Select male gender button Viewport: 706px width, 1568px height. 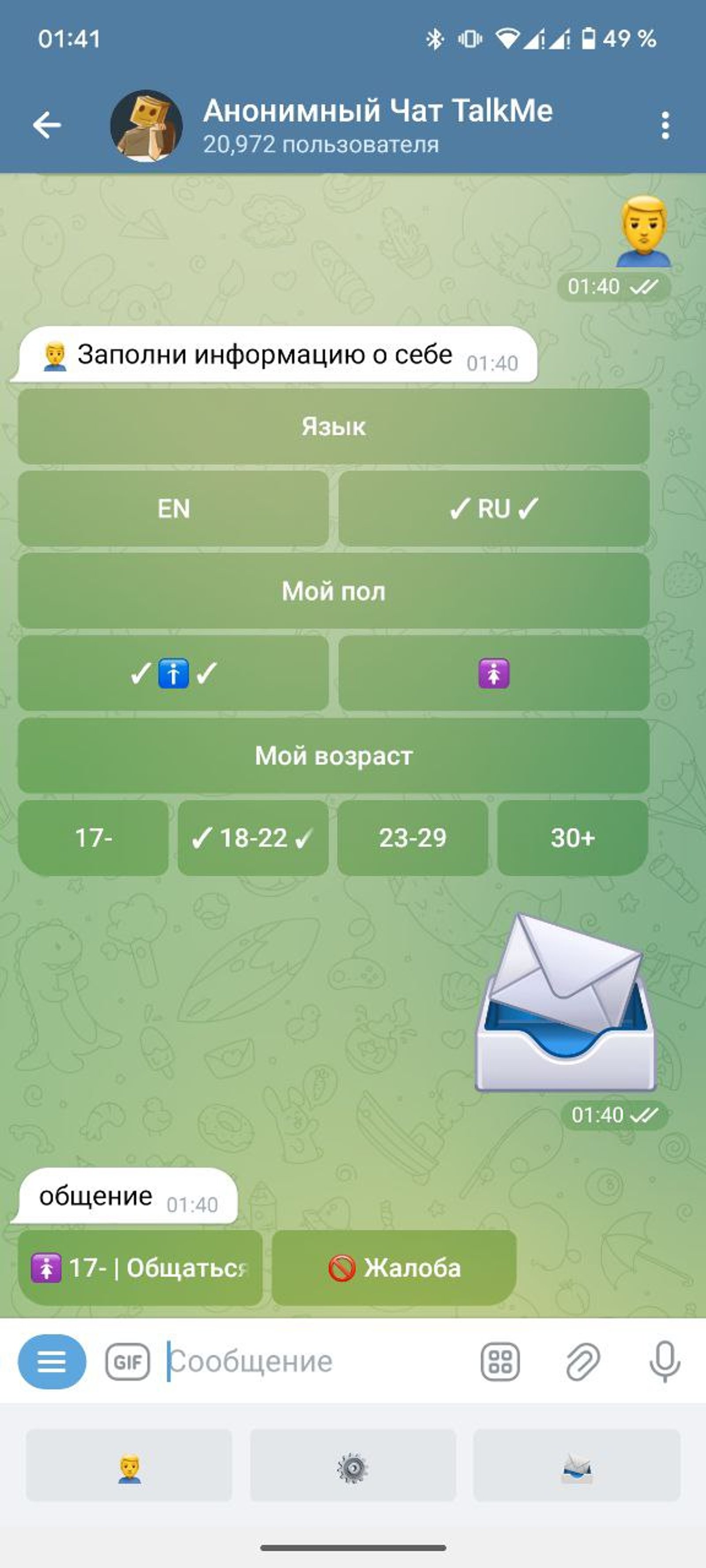click(173, 673)
